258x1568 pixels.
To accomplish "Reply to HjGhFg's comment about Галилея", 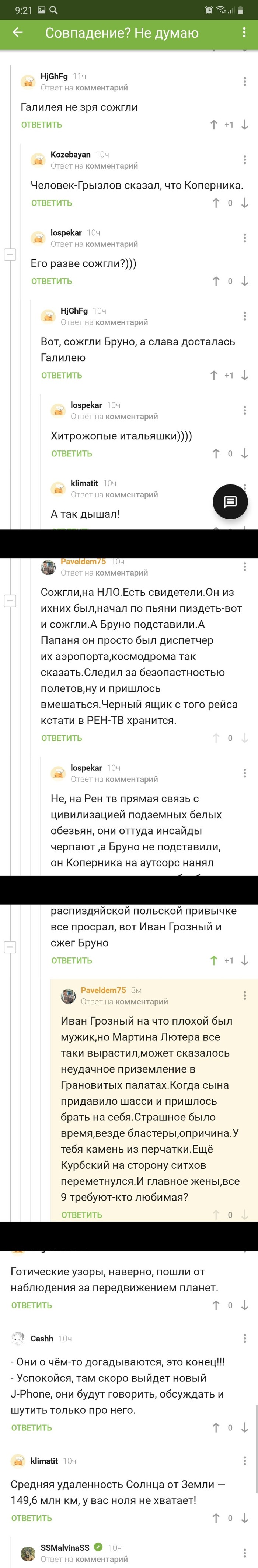I will pyautogui.click(x=41, y=125).
